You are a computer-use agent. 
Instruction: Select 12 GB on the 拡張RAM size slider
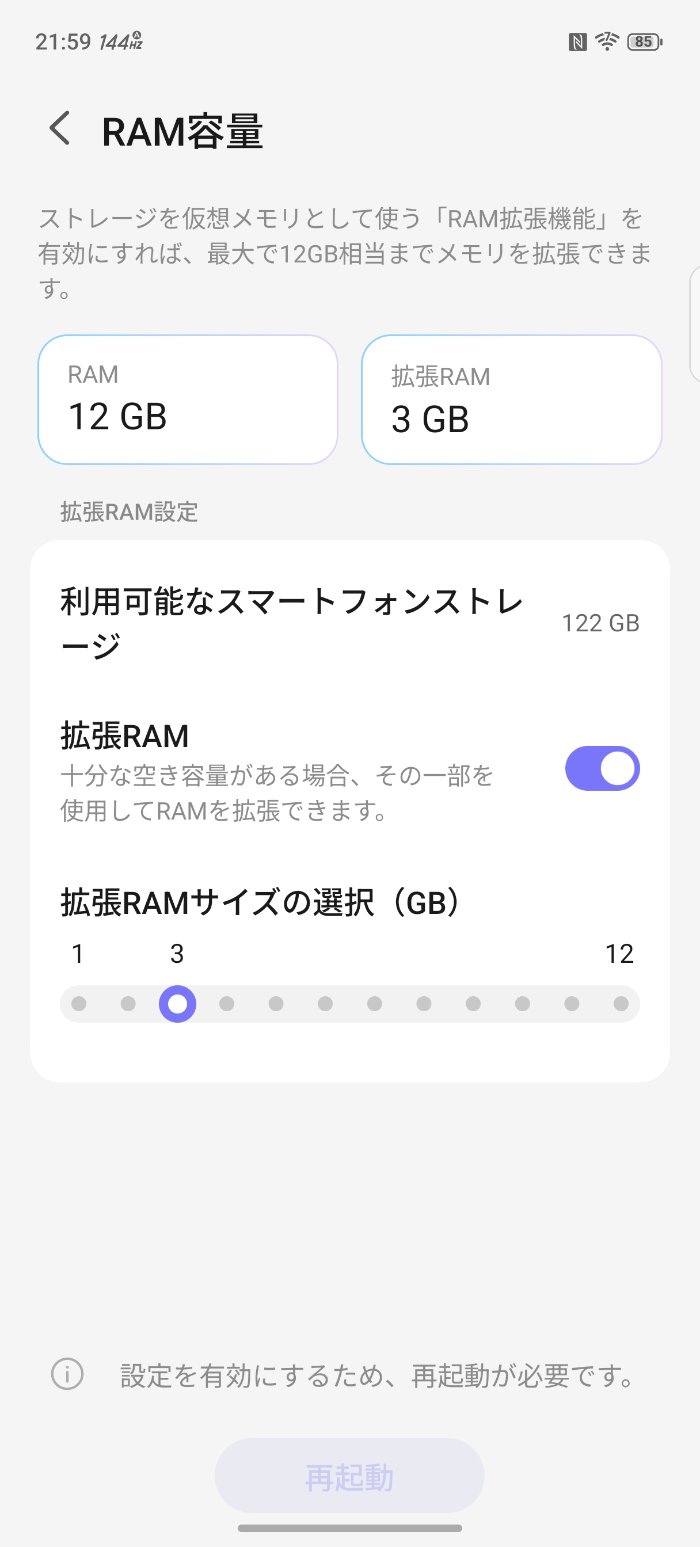coord(620,1003)
